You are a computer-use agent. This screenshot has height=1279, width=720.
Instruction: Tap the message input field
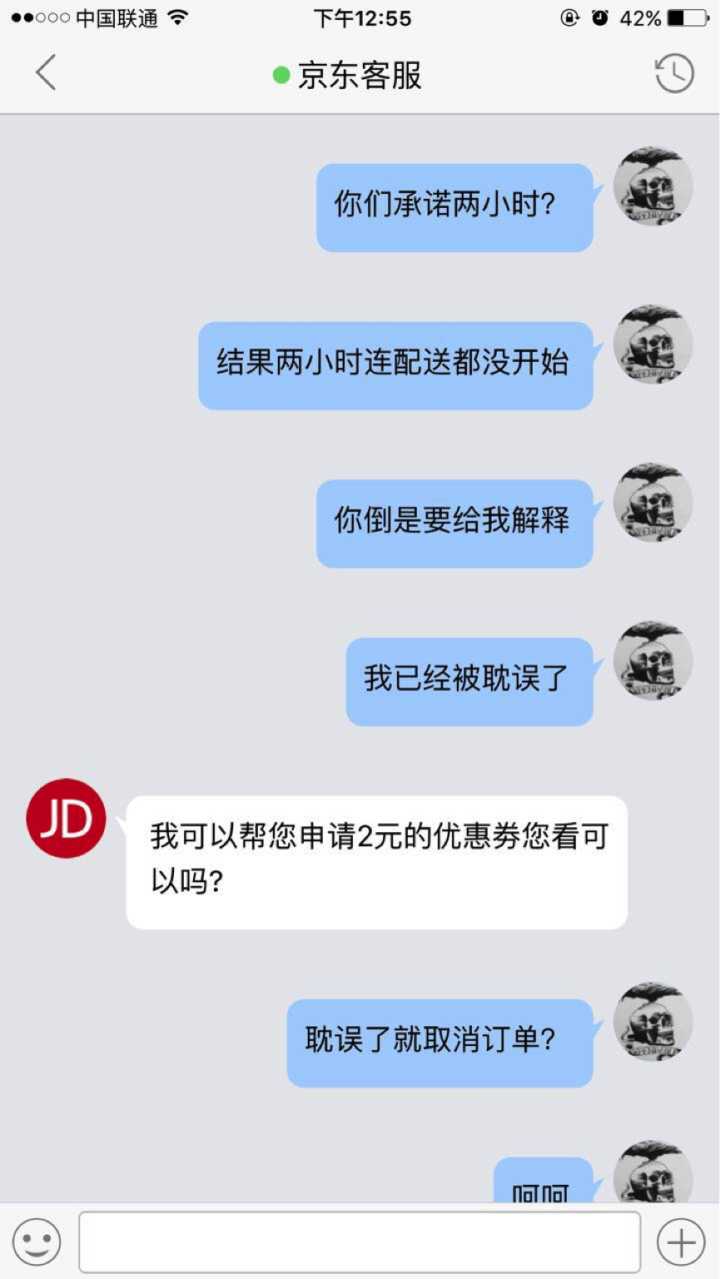[x=359, y=1242]
